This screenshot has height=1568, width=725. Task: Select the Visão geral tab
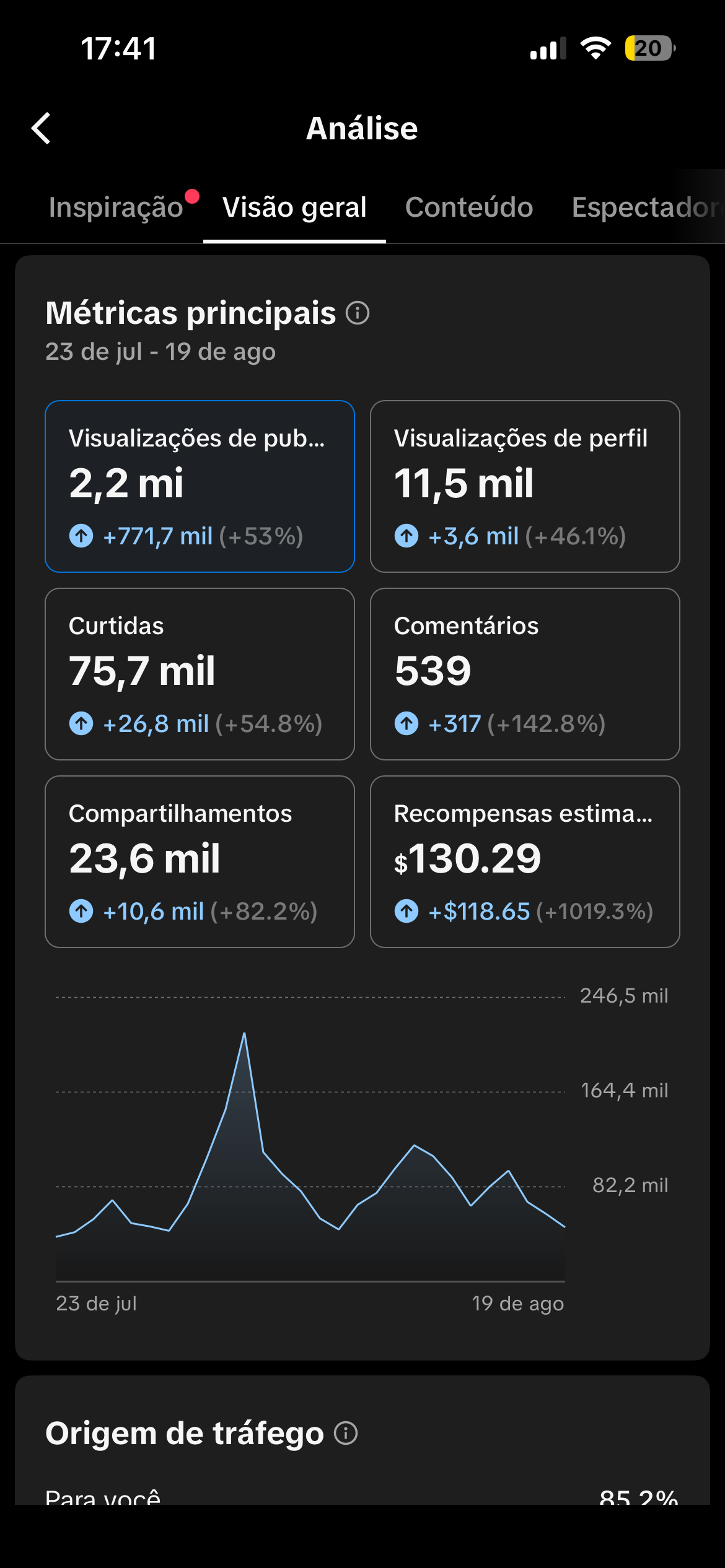[x=294, y=207]
